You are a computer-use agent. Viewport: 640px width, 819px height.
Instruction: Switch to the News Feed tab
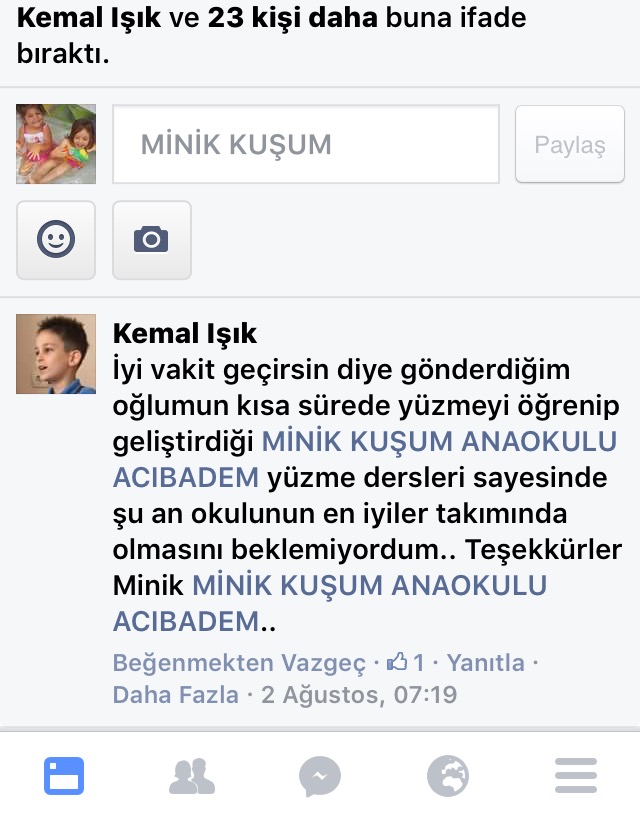point(64,776)
